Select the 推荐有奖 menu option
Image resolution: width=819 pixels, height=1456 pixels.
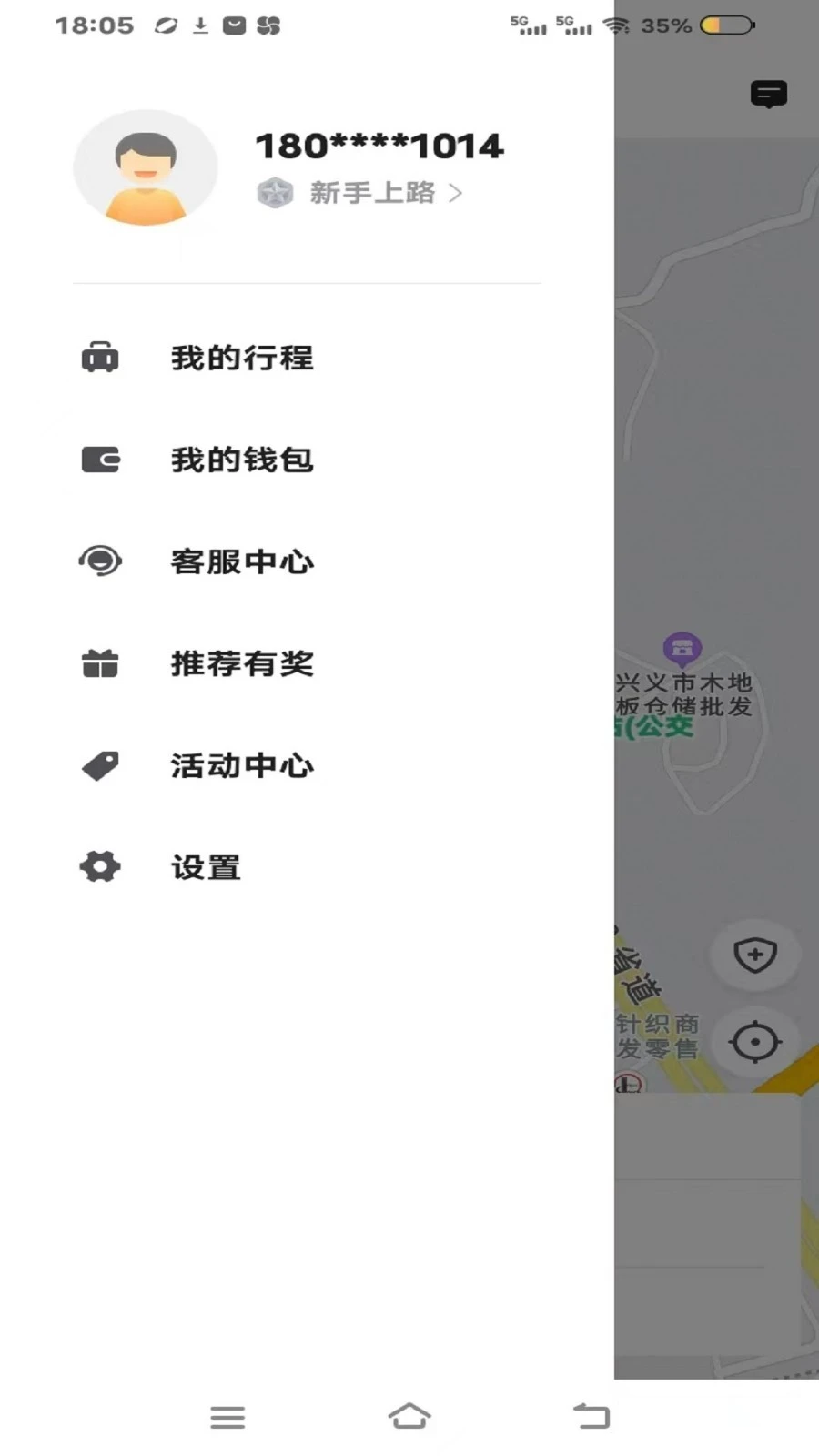coord(241,663)
